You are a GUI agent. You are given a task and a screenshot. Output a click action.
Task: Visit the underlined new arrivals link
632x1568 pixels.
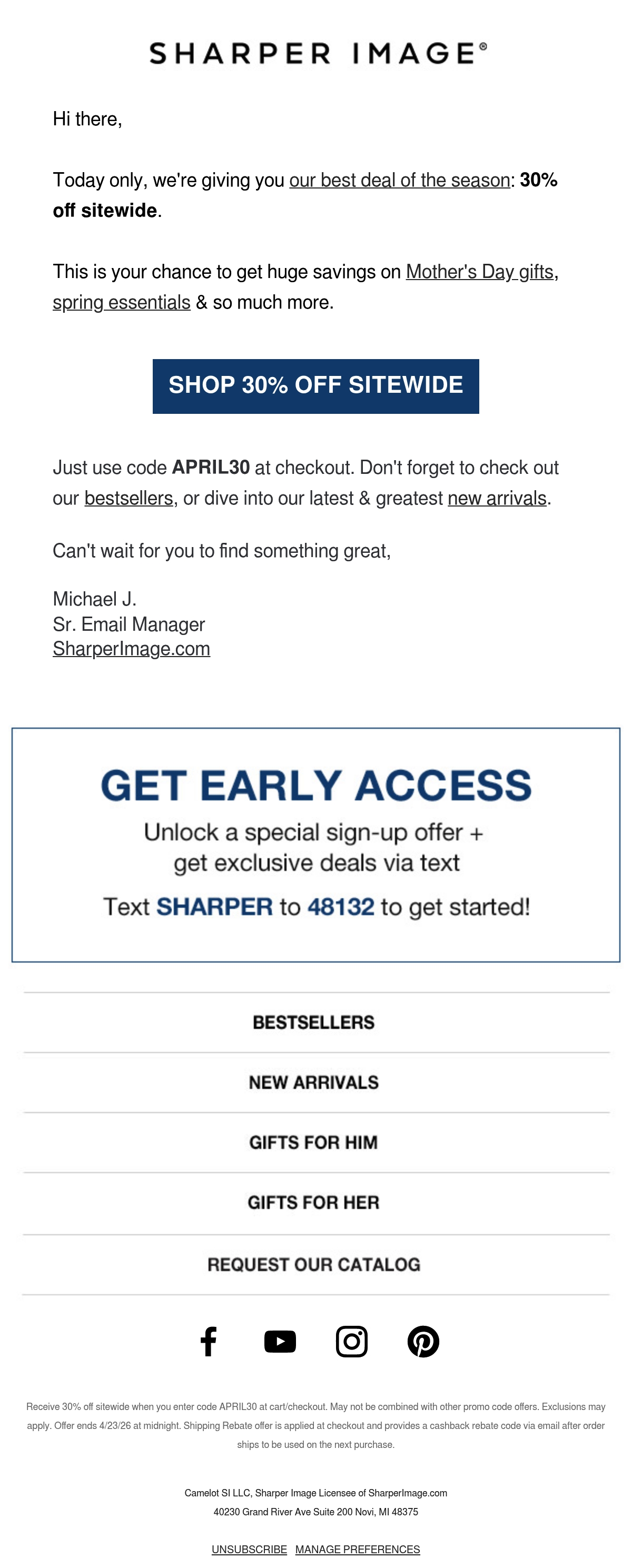[x=497, y=498]
